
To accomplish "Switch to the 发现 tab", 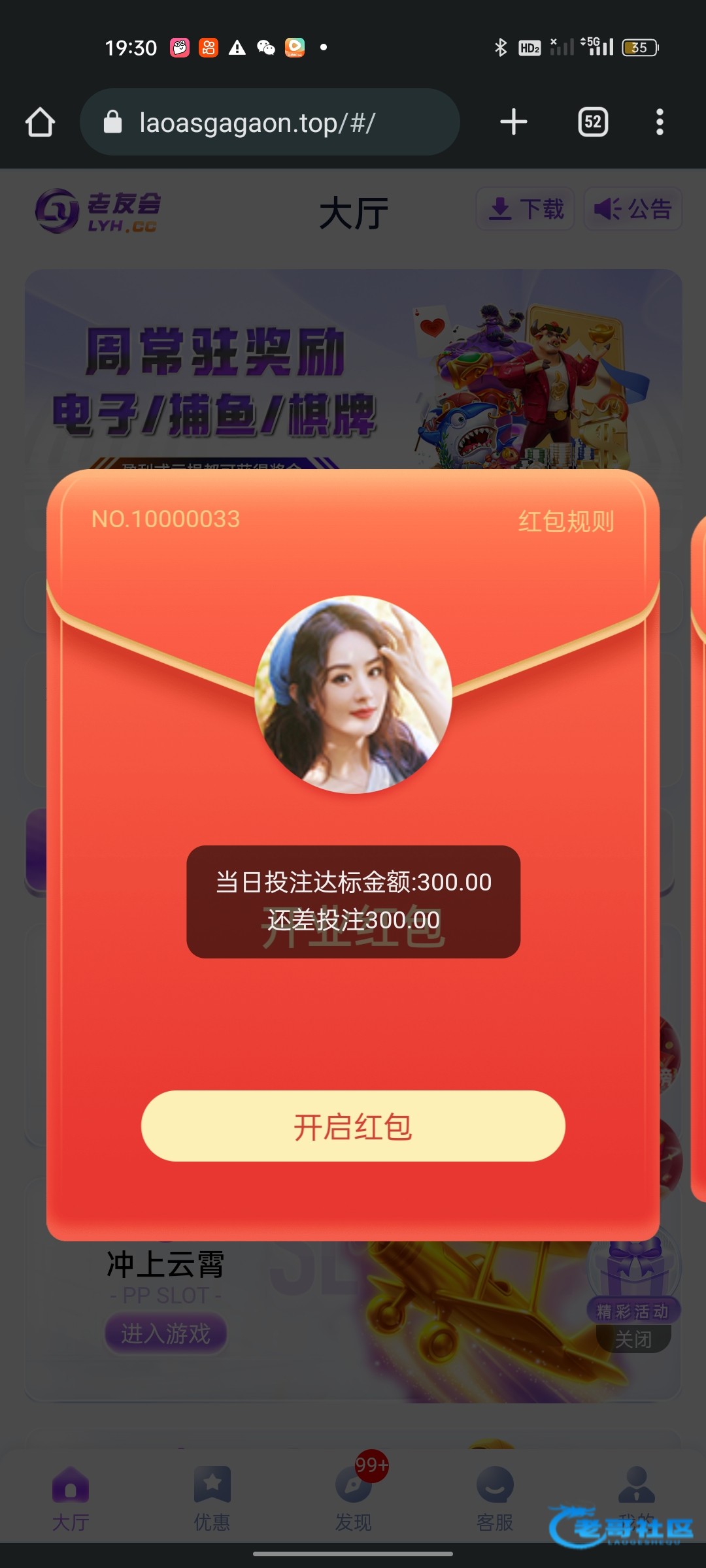I will (353, 1497).
